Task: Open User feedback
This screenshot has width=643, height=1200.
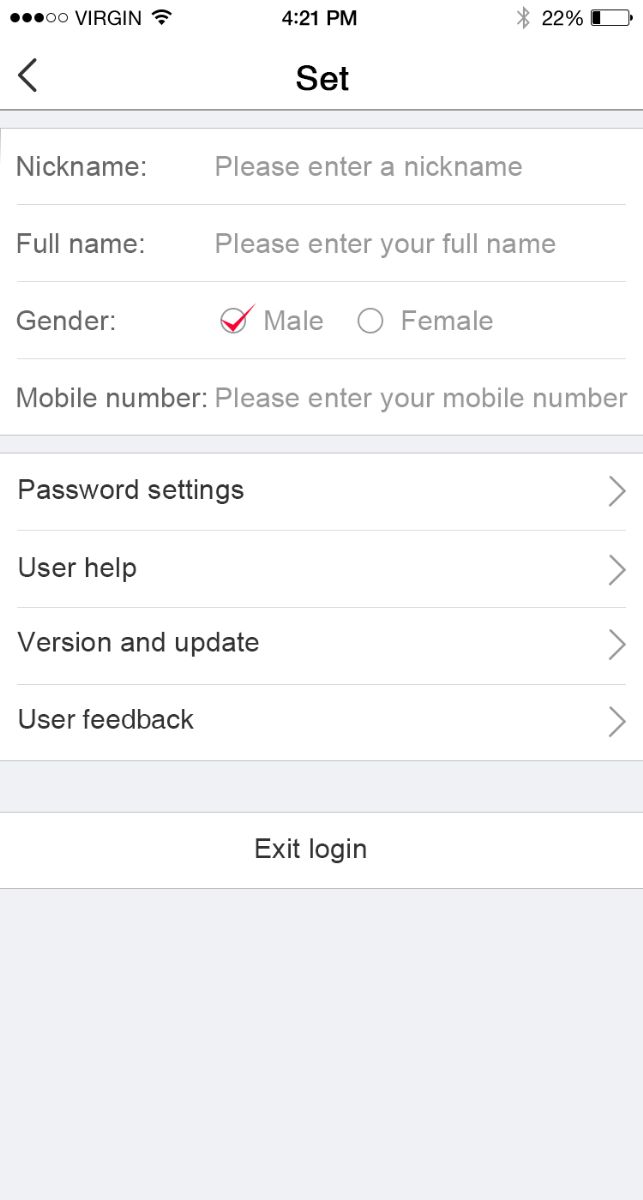Action: coord(321,721)
